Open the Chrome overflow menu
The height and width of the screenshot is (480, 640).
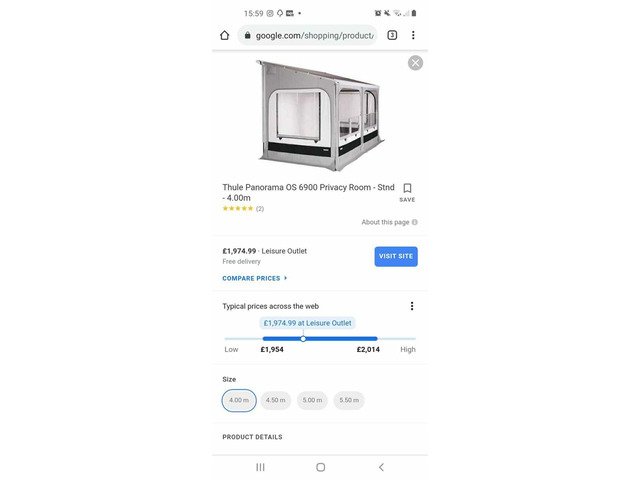pyautogui.click(x=413, y=35)
